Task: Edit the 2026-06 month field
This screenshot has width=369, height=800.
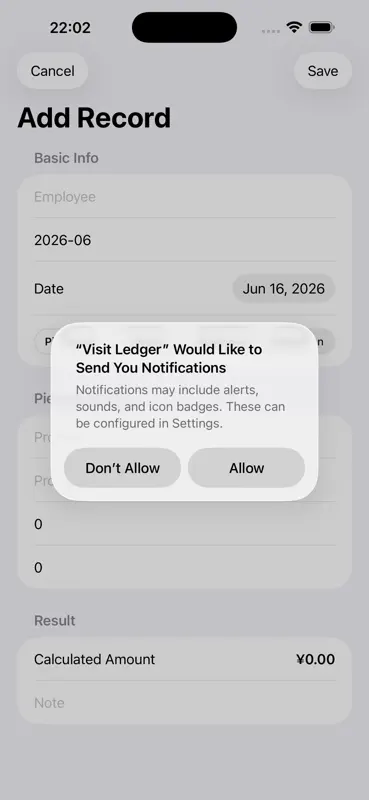Action: point(185,240)
